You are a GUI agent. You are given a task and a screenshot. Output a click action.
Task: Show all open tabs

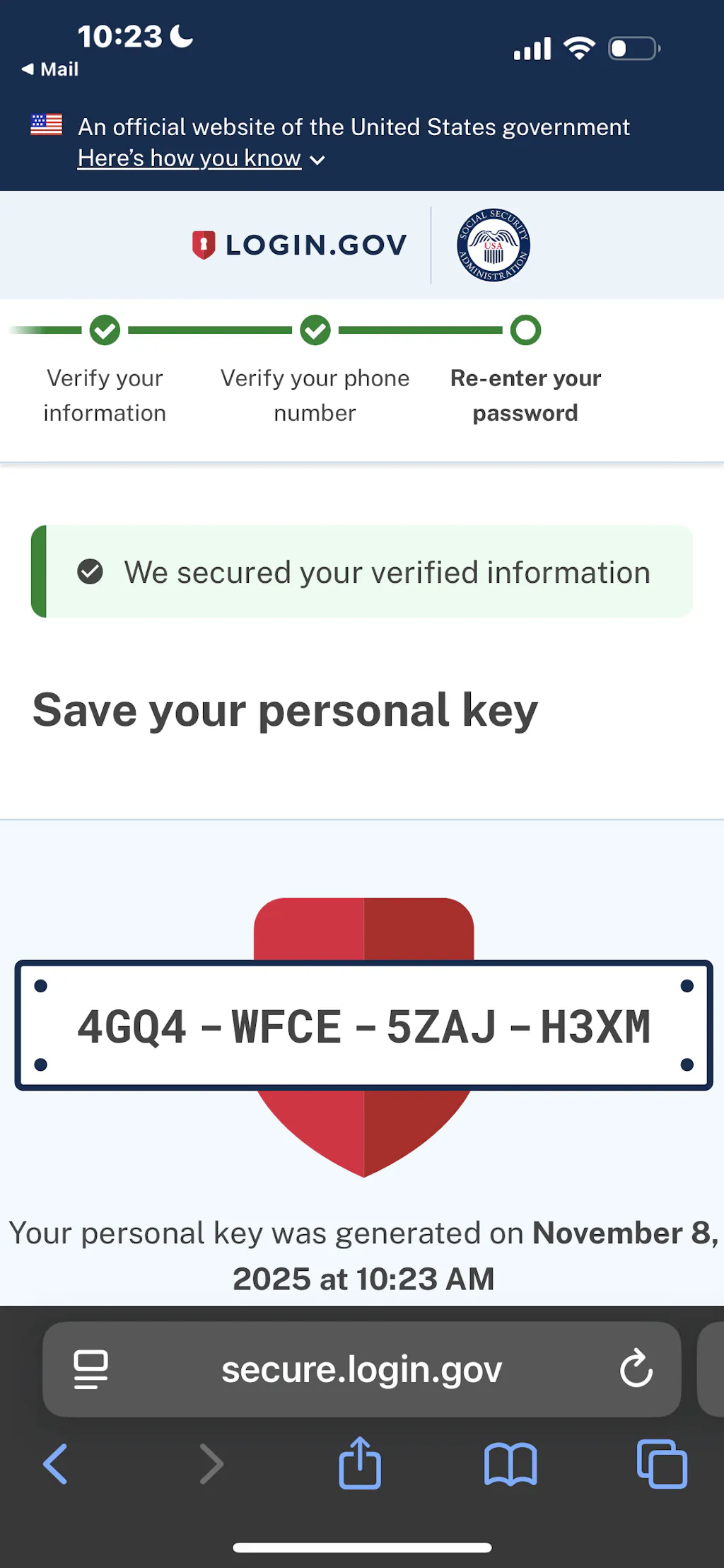point(662,1464)
